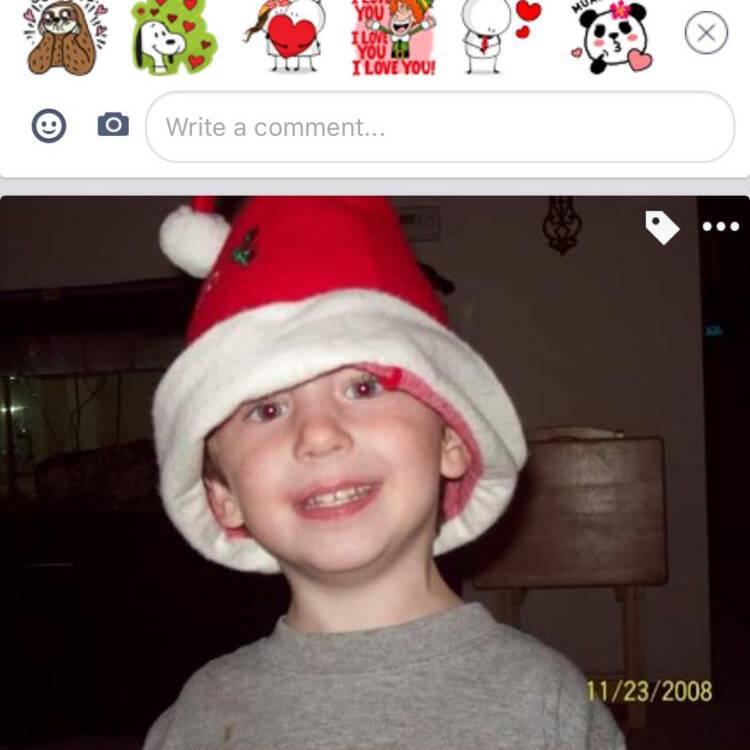750x750 pixels.
Task: Send the I Love You sticker
Action: 393,37
